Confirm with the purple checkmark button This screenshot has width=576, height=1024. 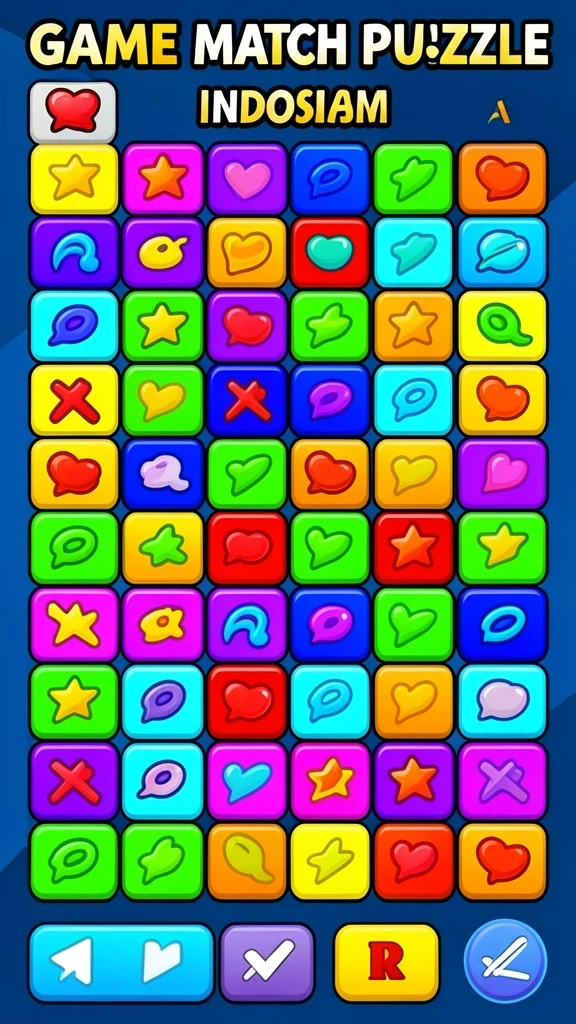pyautogui.click(x=267, y=962)
